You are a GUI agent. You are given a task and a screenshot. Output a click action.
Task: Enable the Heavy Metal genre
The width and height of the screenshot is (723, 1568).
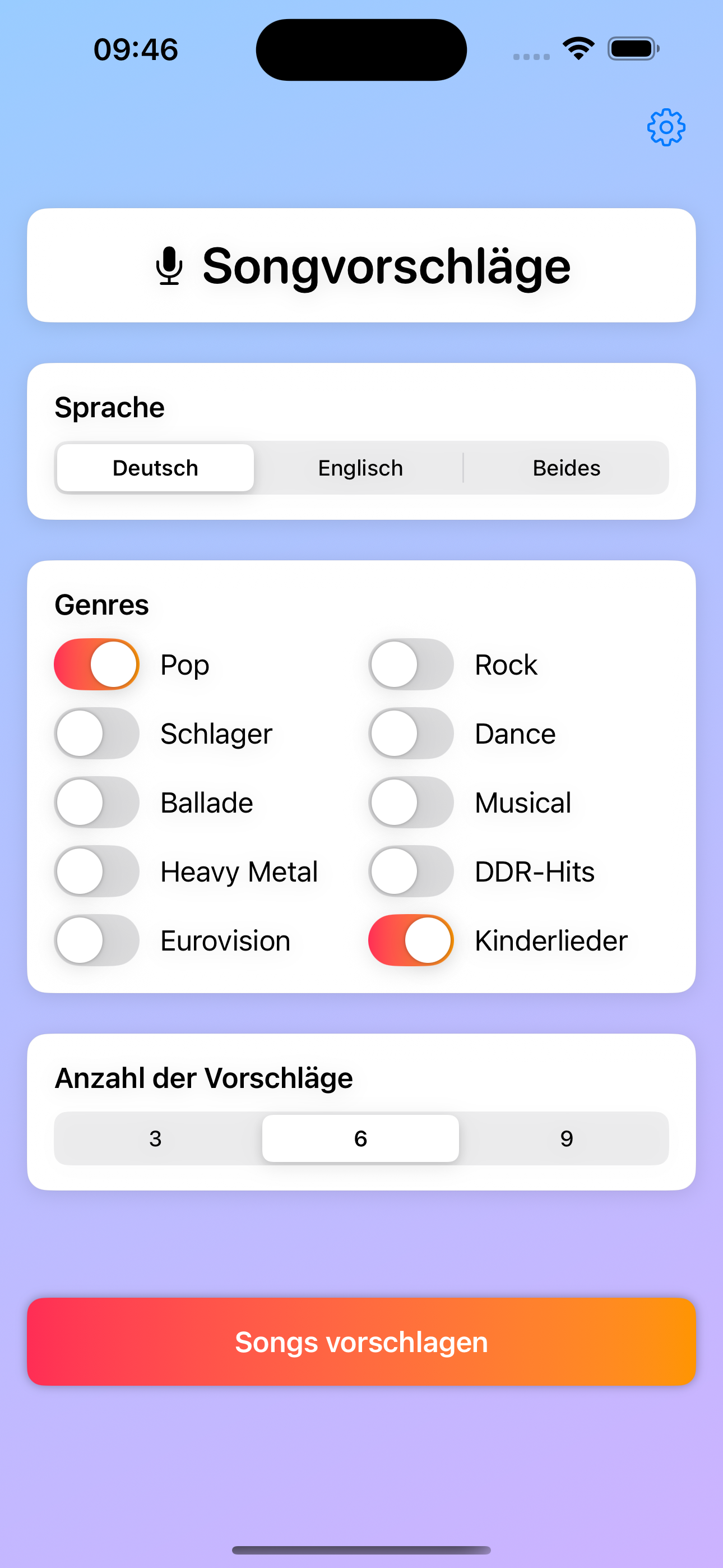point(98,871)
